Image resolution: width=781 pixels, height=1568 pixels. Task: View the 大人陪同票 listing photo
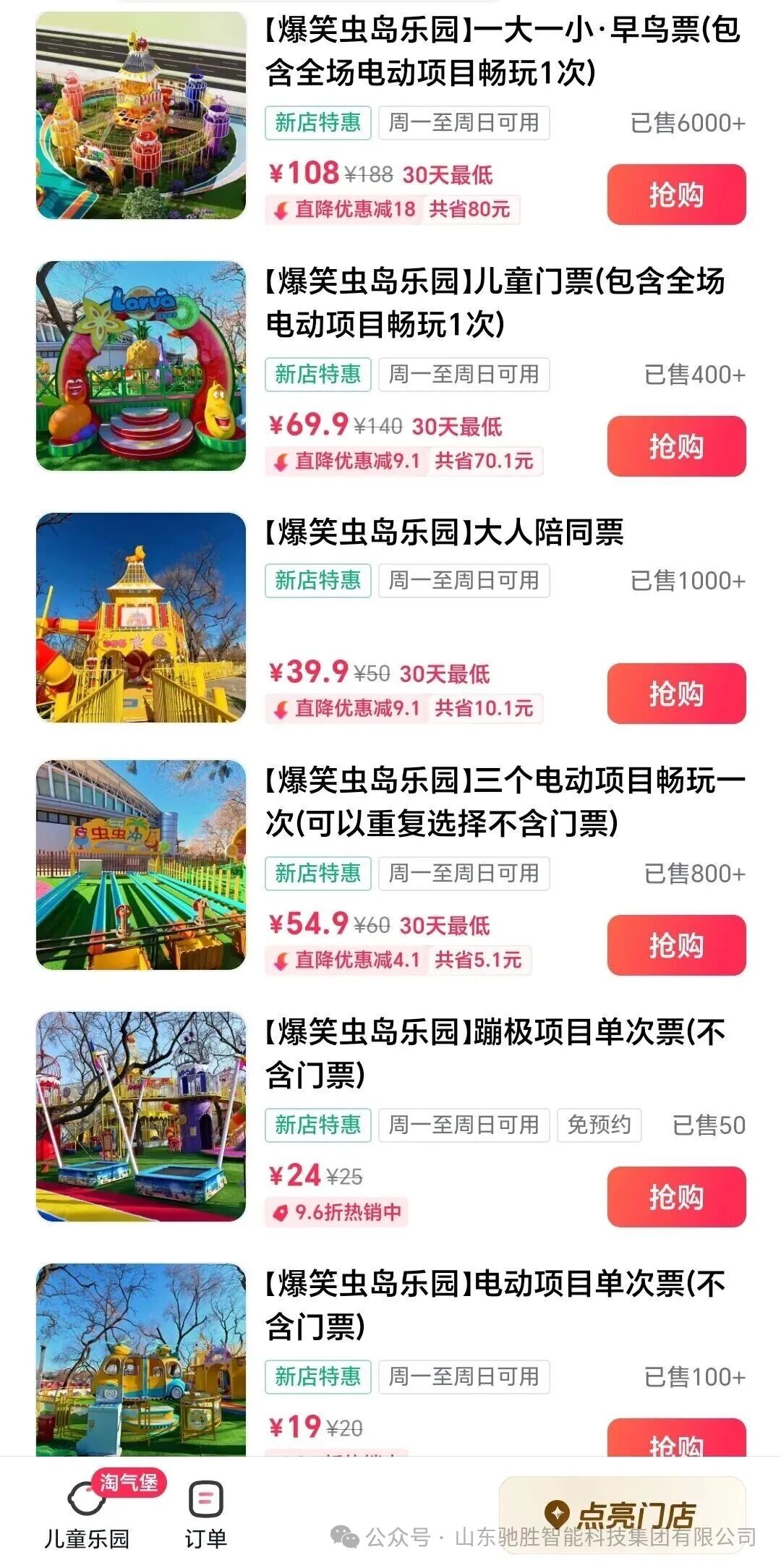141,618
